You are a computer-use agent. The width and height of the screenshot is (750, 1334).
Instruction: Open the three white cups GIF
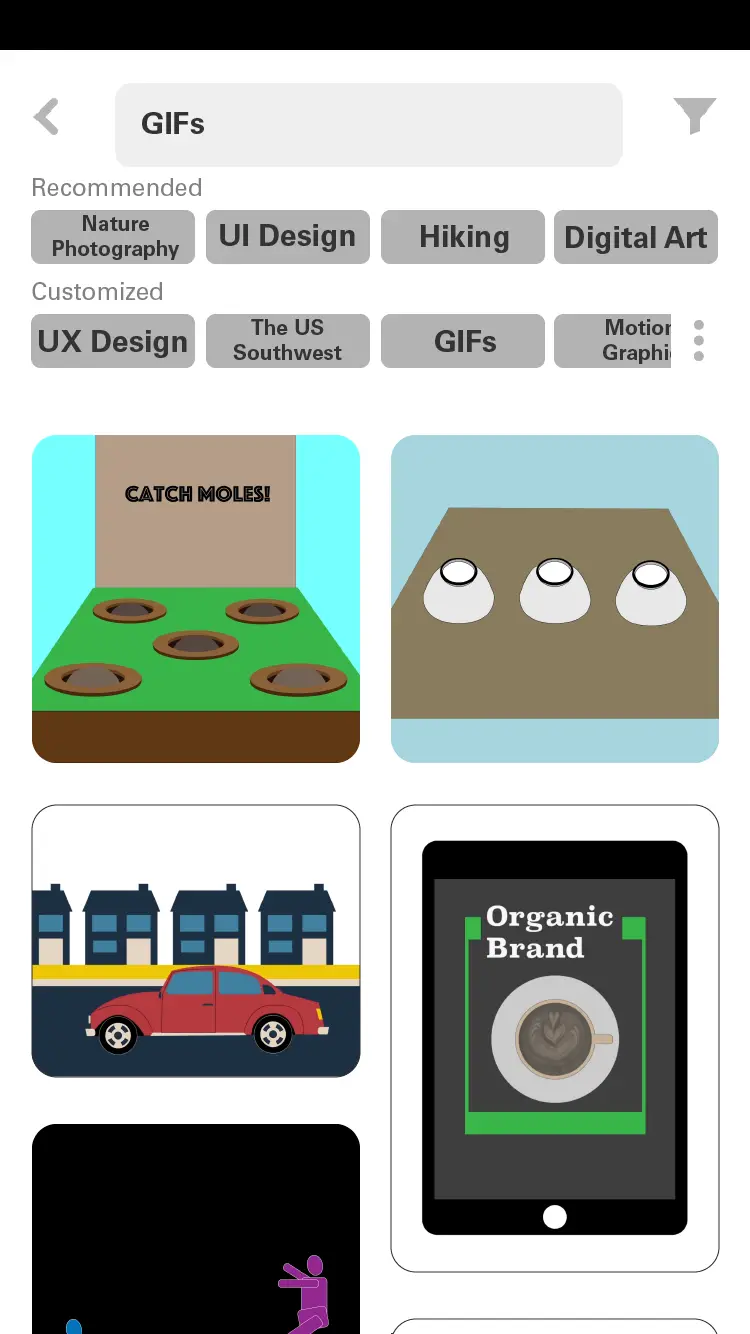[554, 598]
